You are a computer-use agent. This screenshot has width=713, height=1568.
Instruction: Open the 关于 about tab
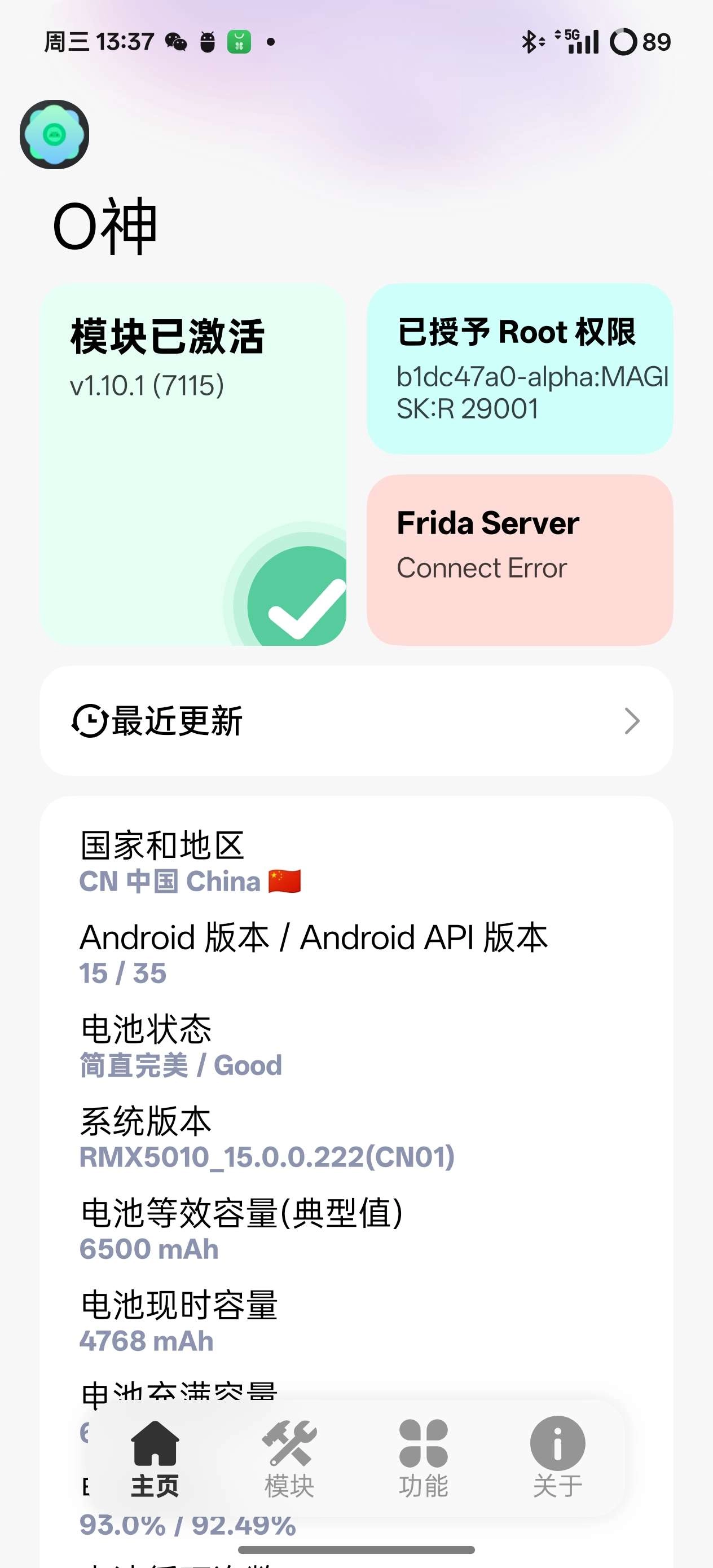[557, 1459]
